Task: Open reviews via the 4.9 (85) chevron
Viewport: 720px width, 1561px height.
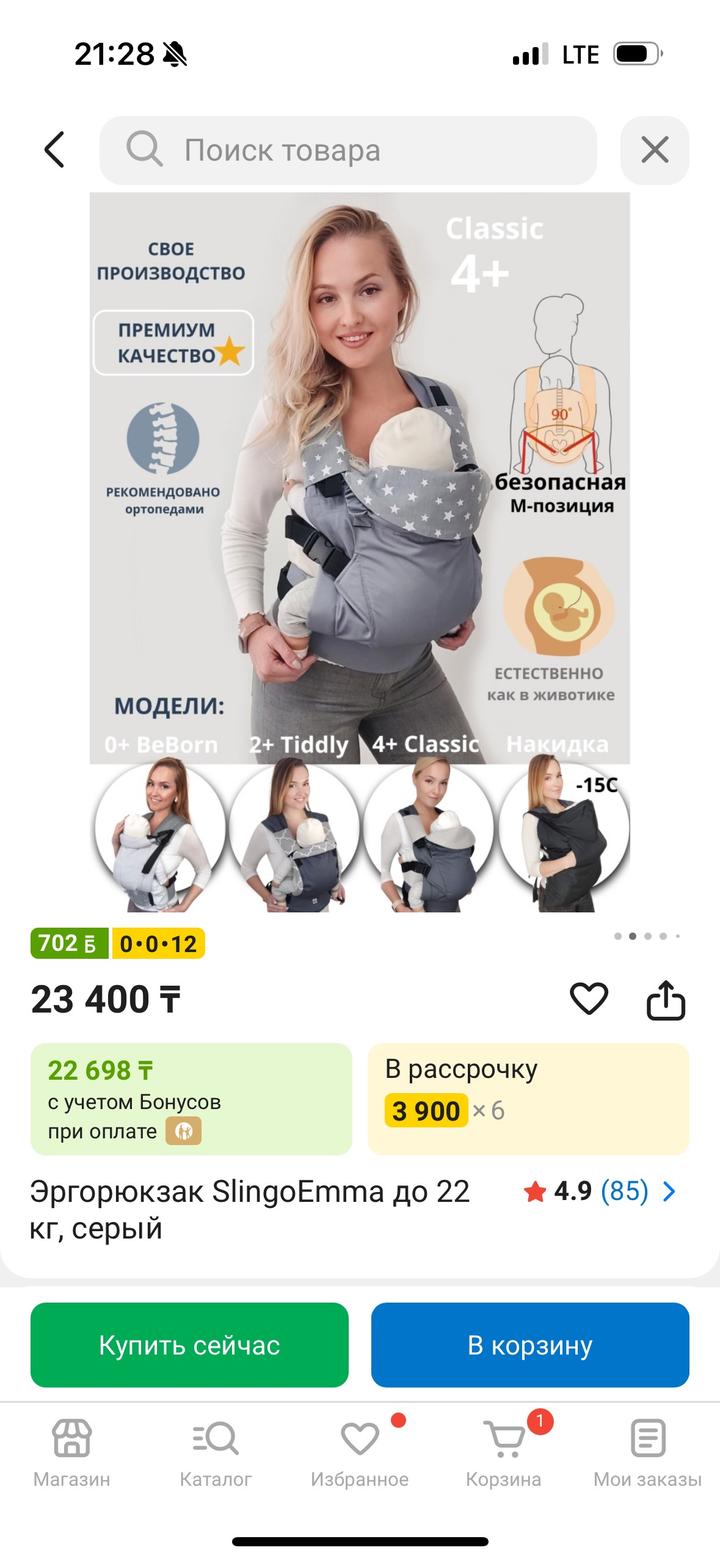Action: [x=669, y=1192]
